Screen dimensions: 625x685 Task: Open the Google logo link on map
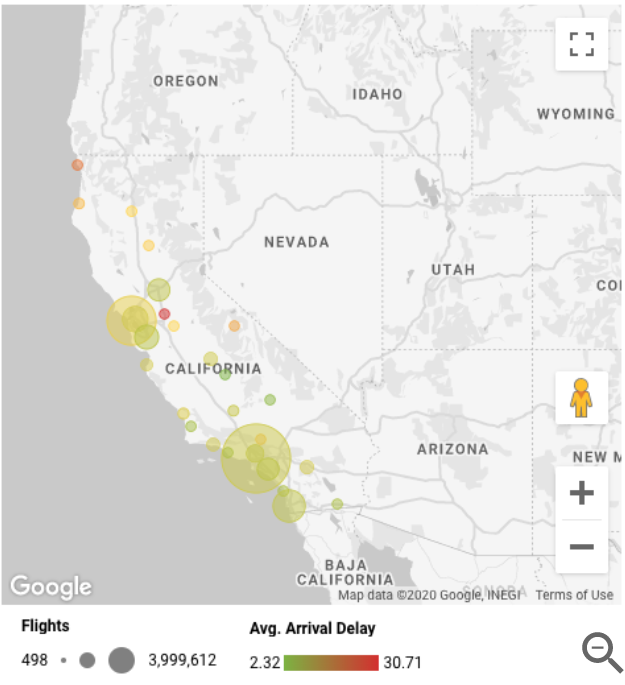pyautogui.click(x=50, y=587)
